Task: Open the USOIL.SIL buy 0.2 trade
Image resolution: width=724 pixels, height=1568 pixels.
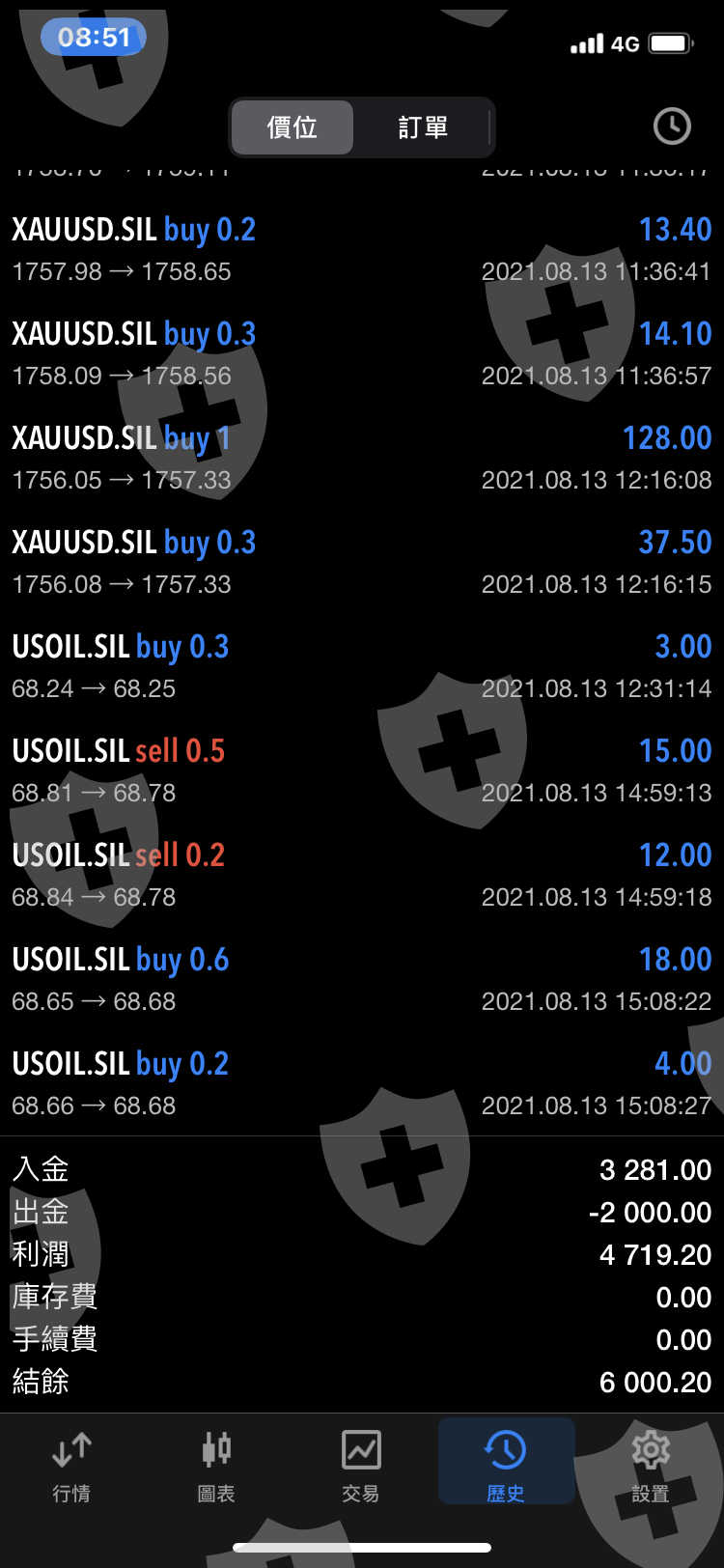Action: (x=361, y=1083)
